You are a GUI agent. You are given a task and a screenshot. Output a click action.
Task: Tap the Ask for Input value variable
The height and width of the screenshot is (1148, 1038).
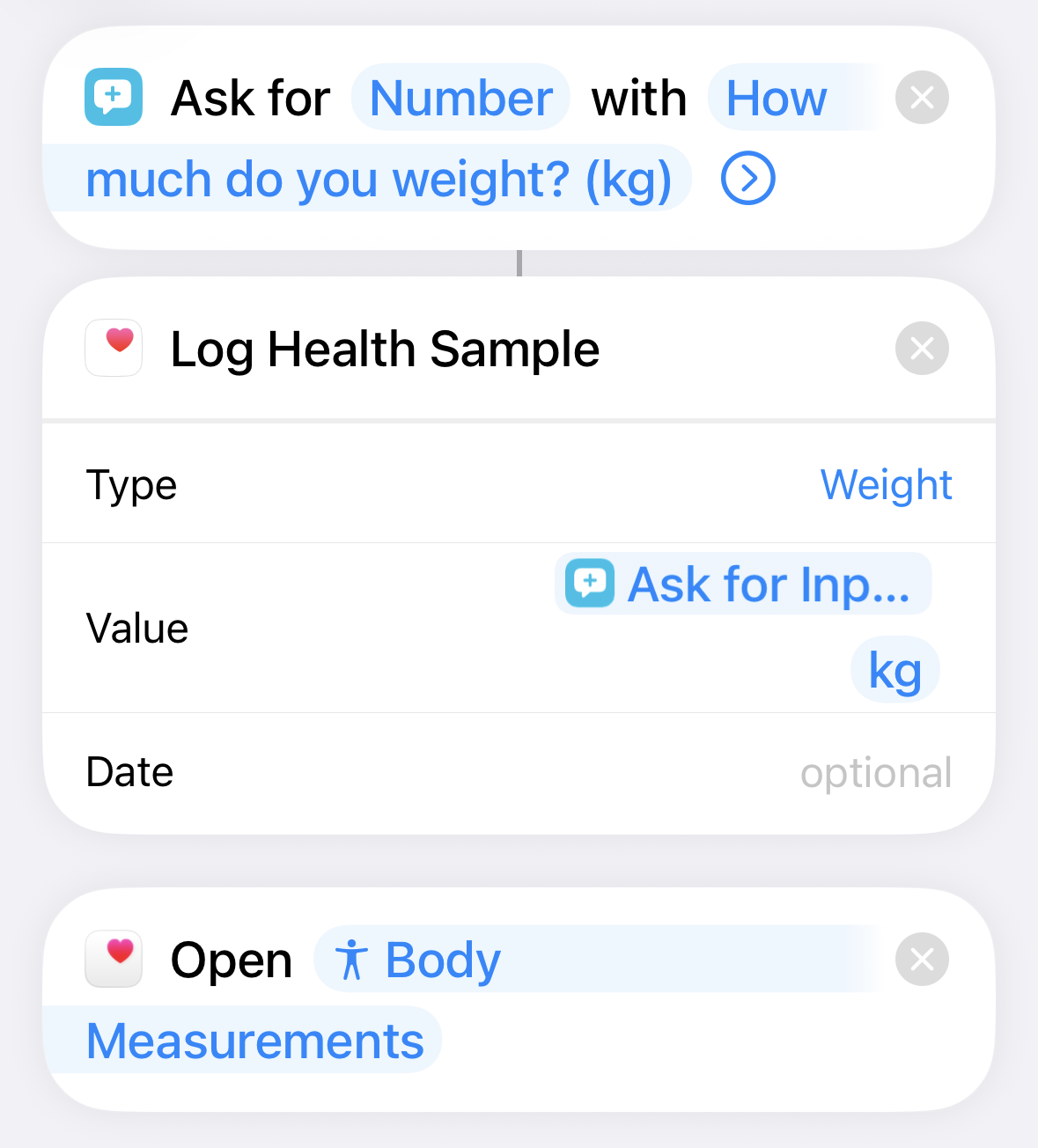click(x=744, y=585)
